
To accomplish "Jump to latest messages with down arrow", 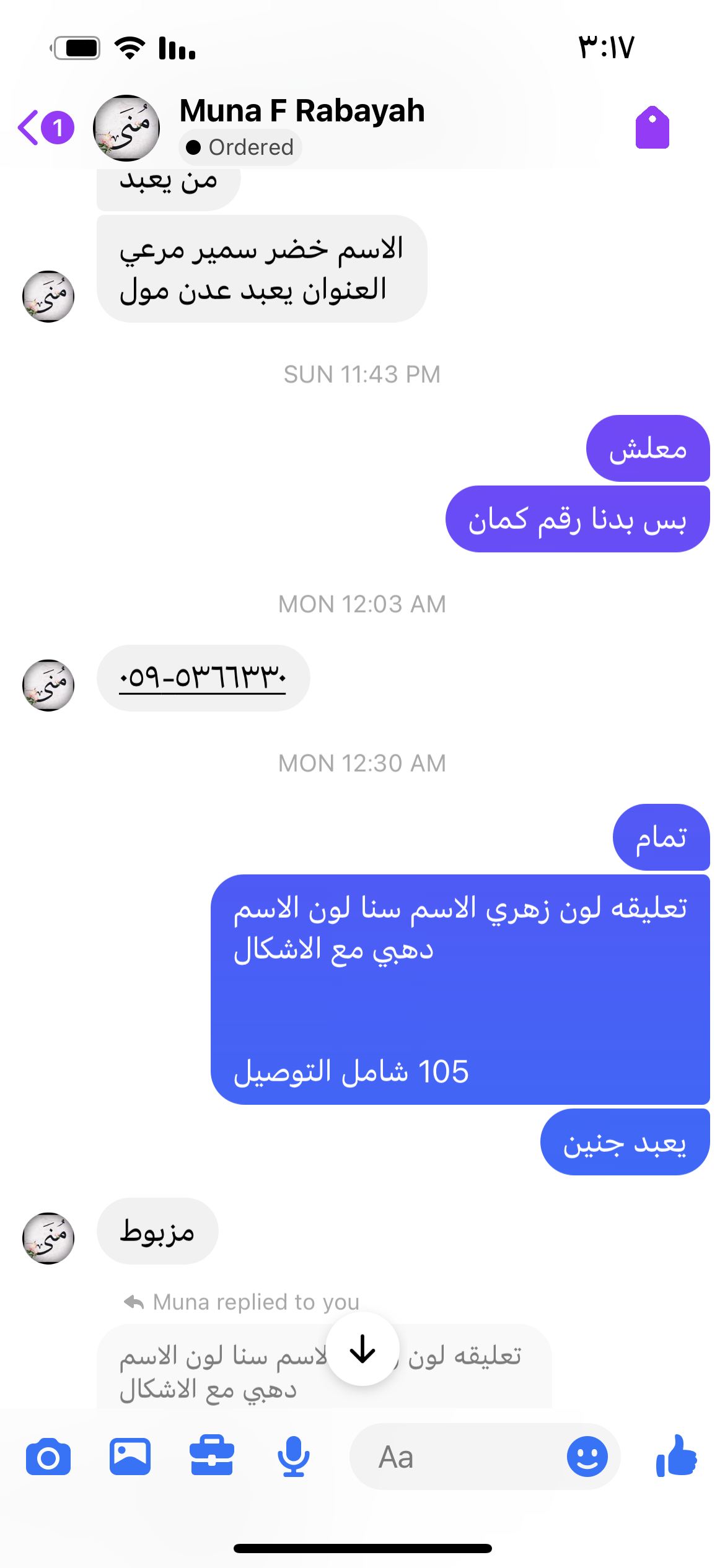I will pos(362,1349).
